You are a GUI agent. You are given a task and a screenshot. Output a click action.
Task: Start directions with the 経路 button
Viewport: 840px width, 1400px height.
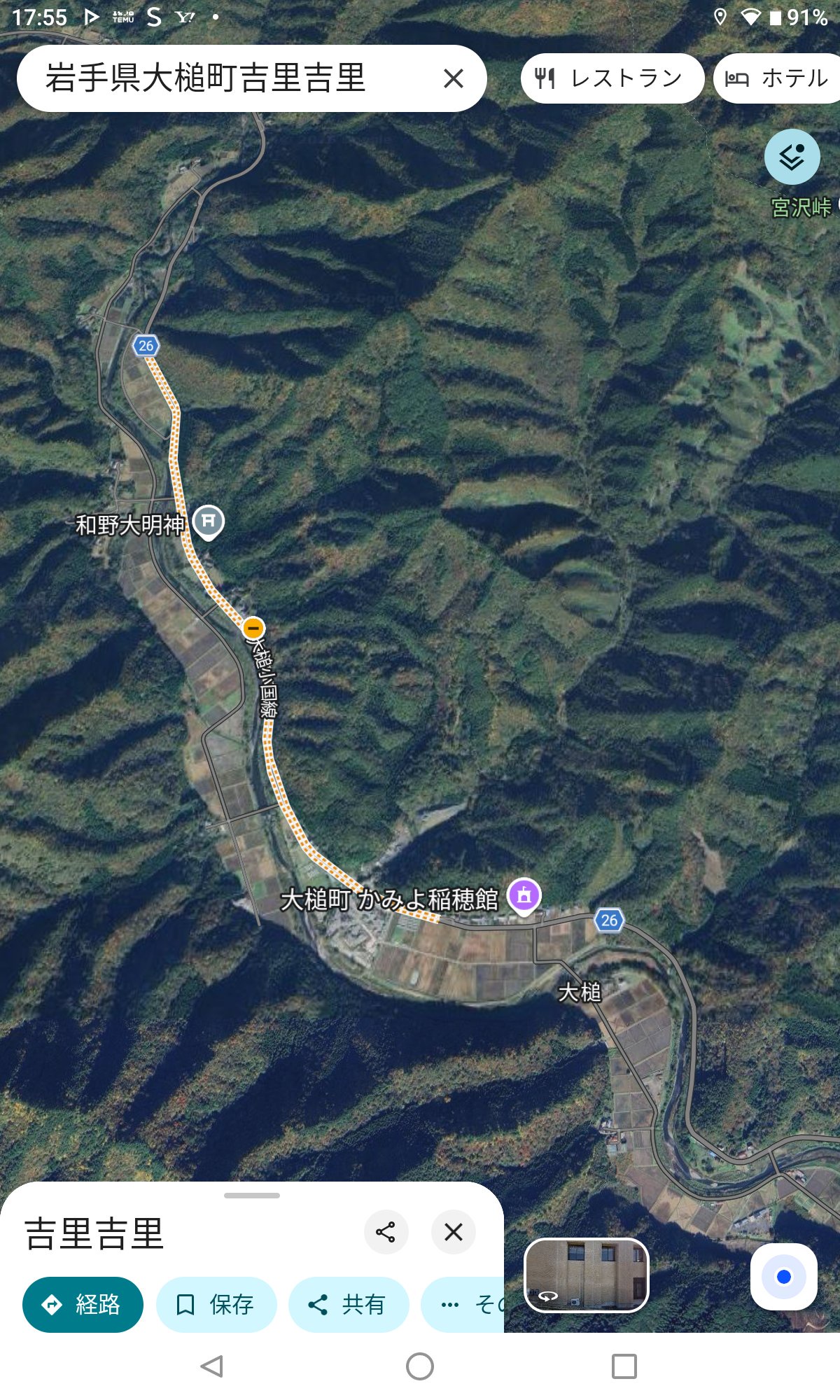83,1305
